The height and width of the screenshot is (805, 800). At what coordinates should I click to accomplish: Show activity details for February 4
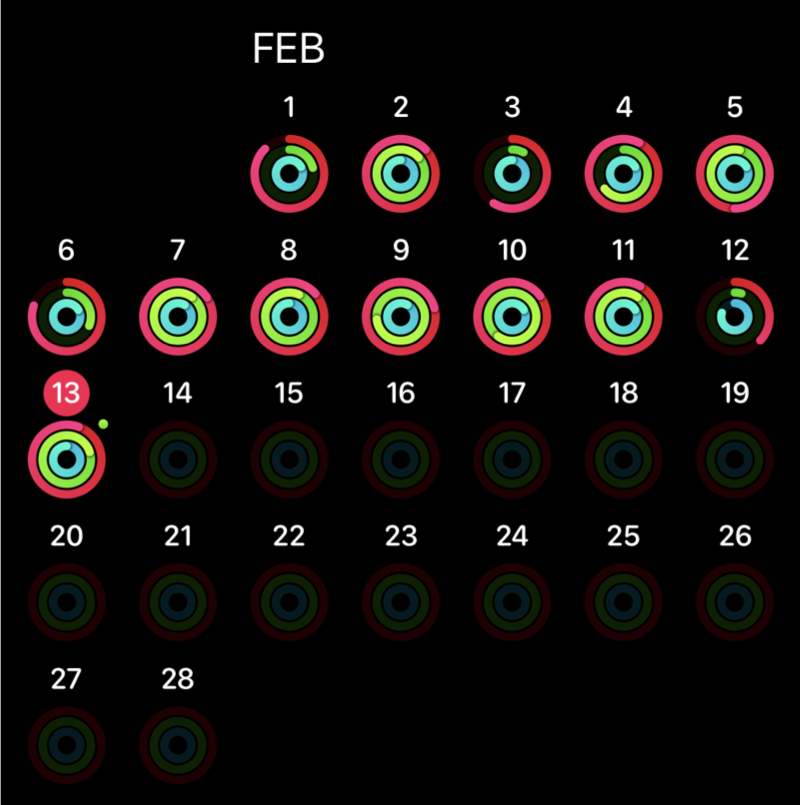click(x=623, y=174)
